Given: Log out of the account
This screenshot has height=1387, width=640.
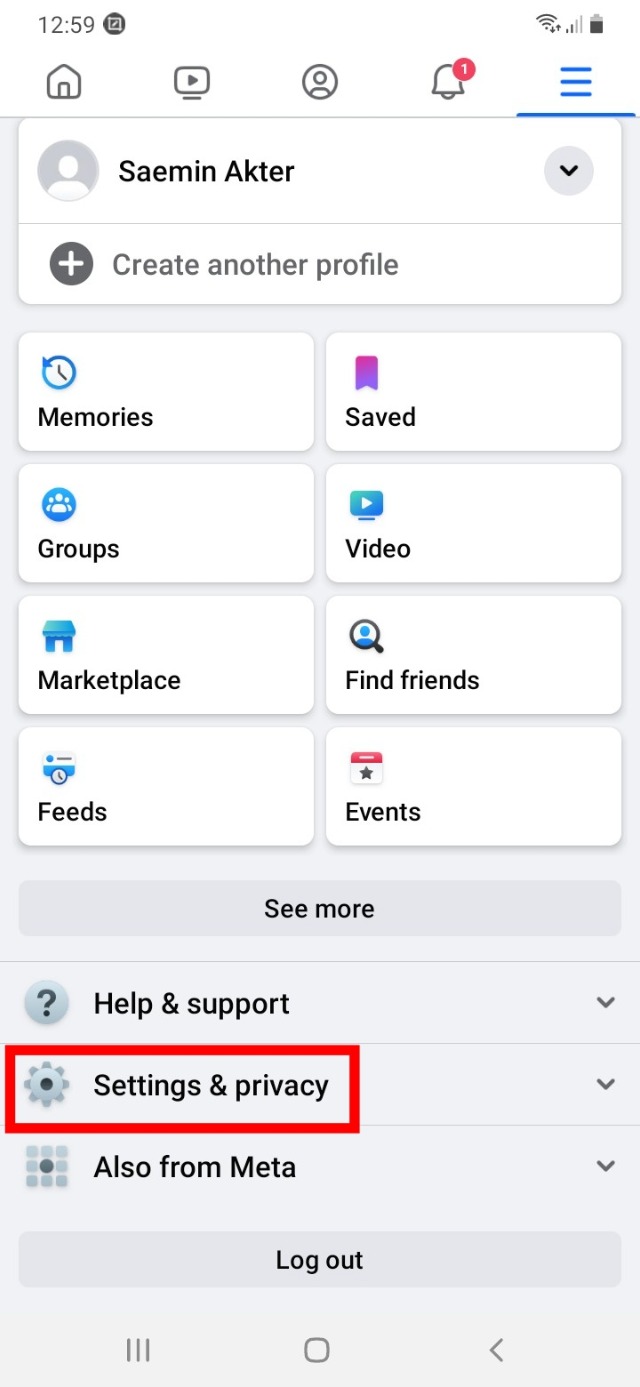Looking at the screenshot, I should (320, 1260).
